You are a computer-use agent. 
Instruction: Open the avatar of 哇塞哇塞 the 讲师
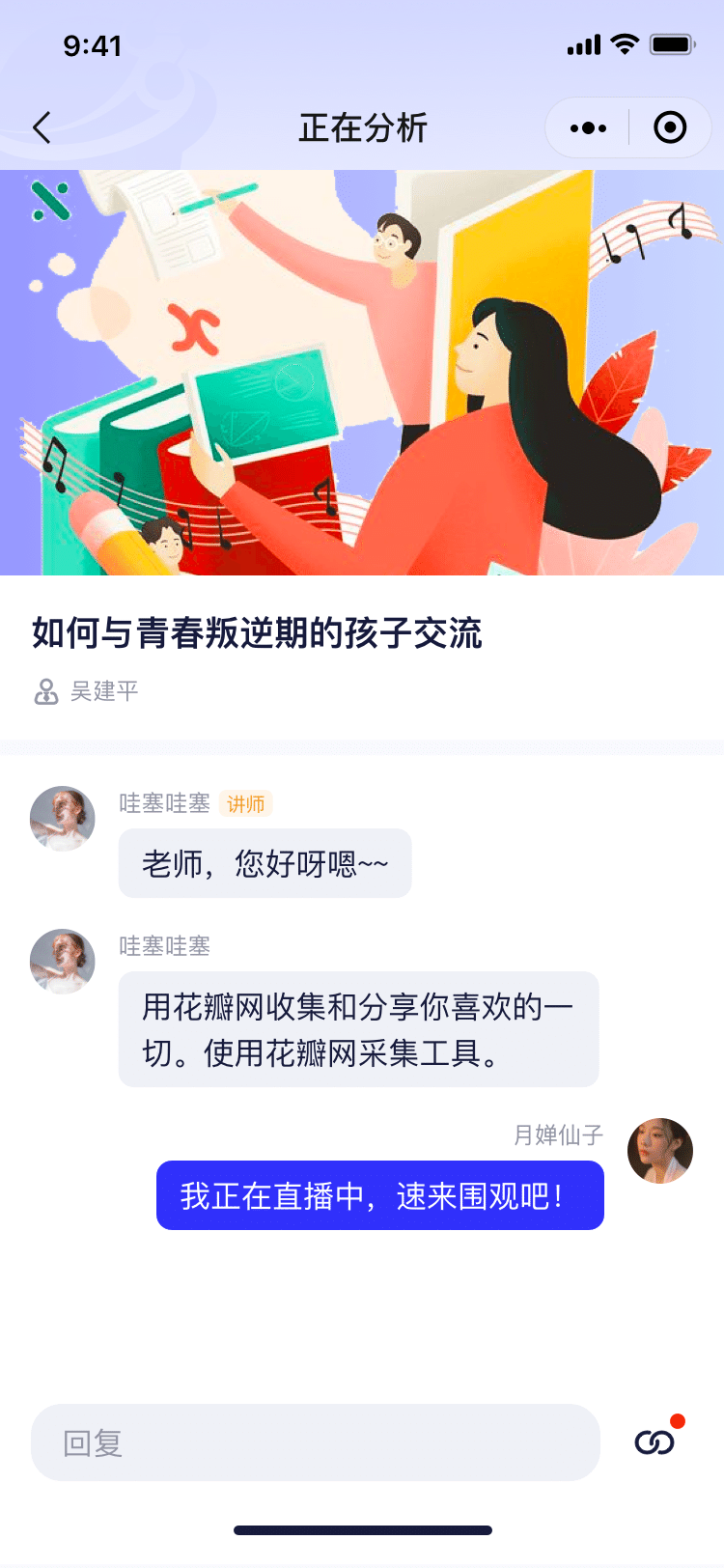pos(63,819)
